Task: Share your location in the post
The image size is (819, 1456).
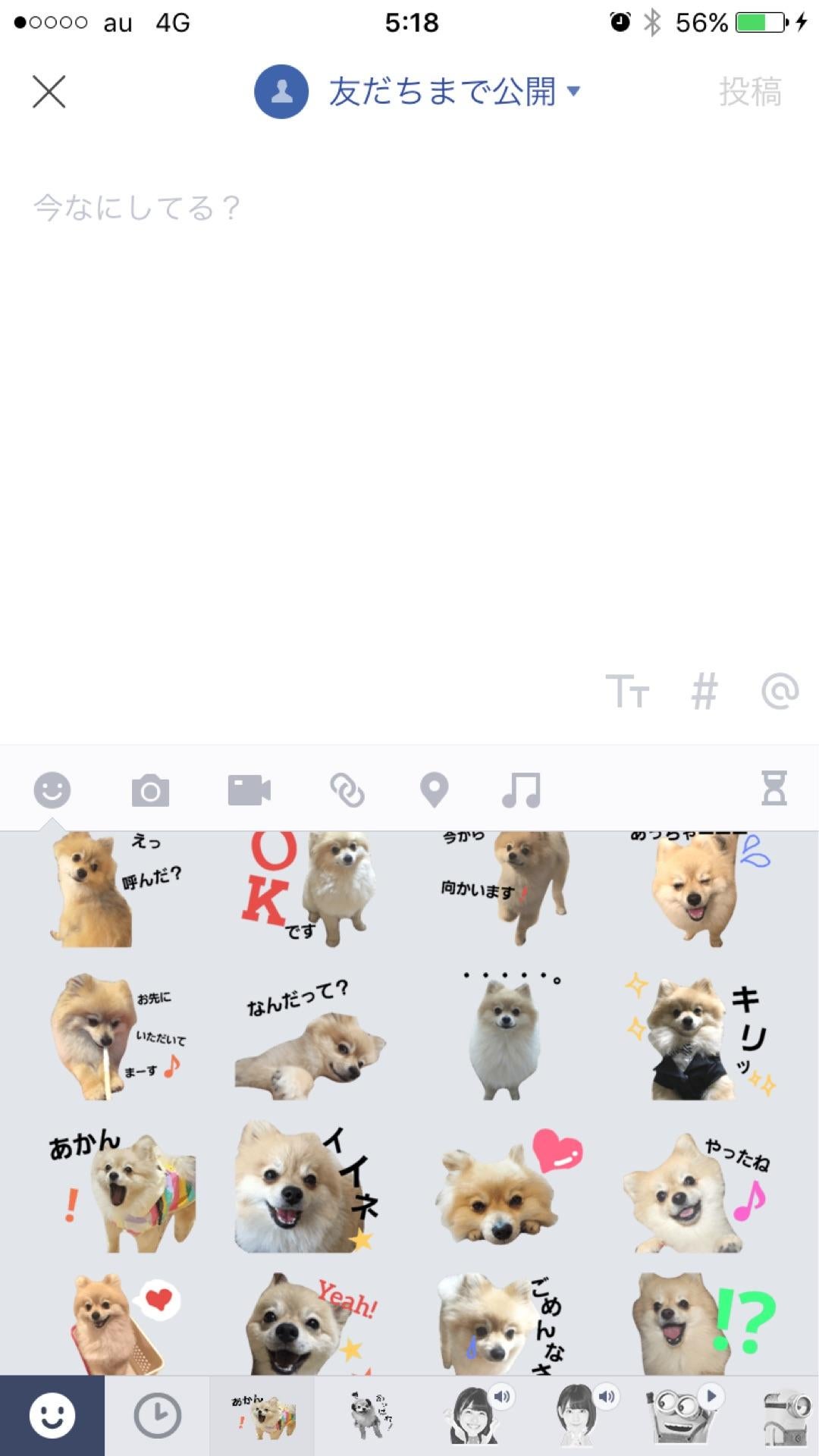Action: [435, 789]
